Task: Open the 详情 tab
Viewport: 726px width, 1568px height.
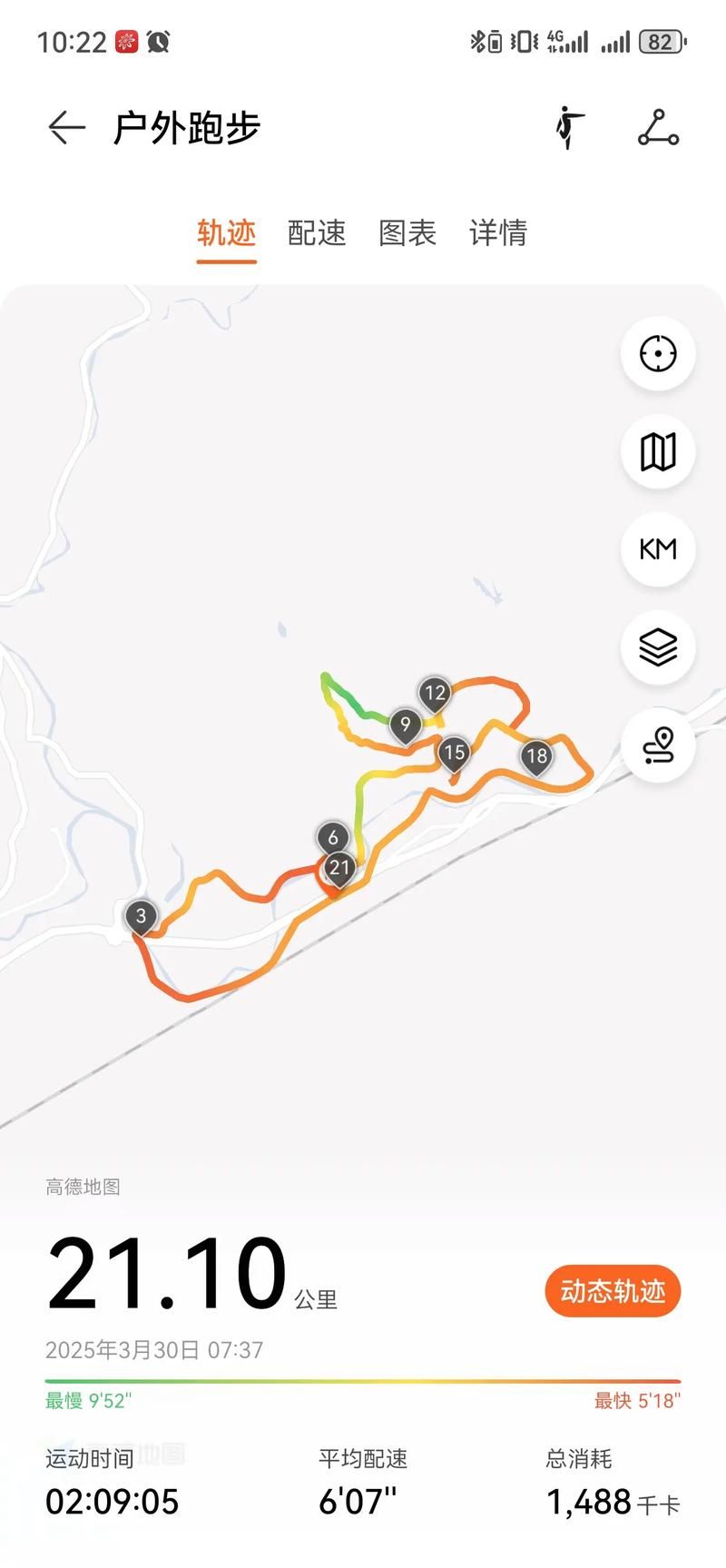Action: coord(498,233)
